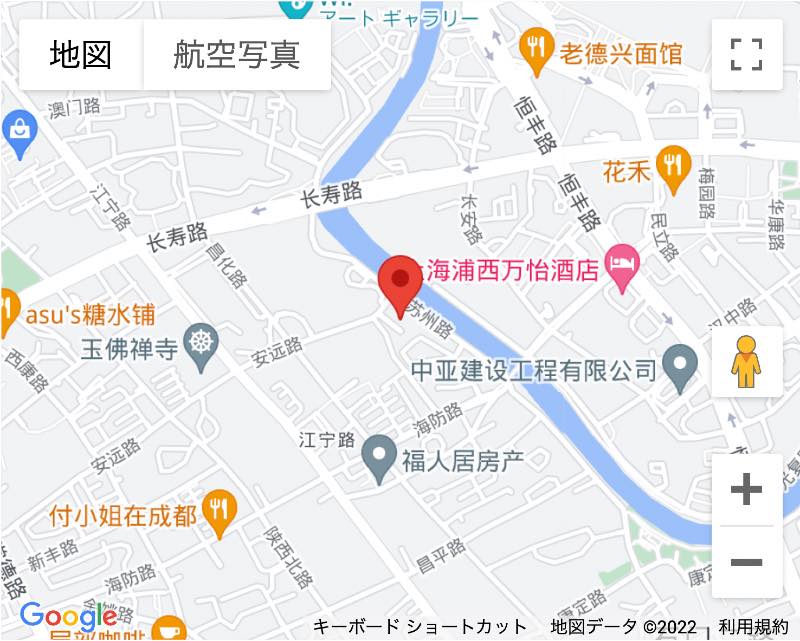This screenshot has height=641, width=800.
Task: Zoom out on the map
Action: coord(746,562)
